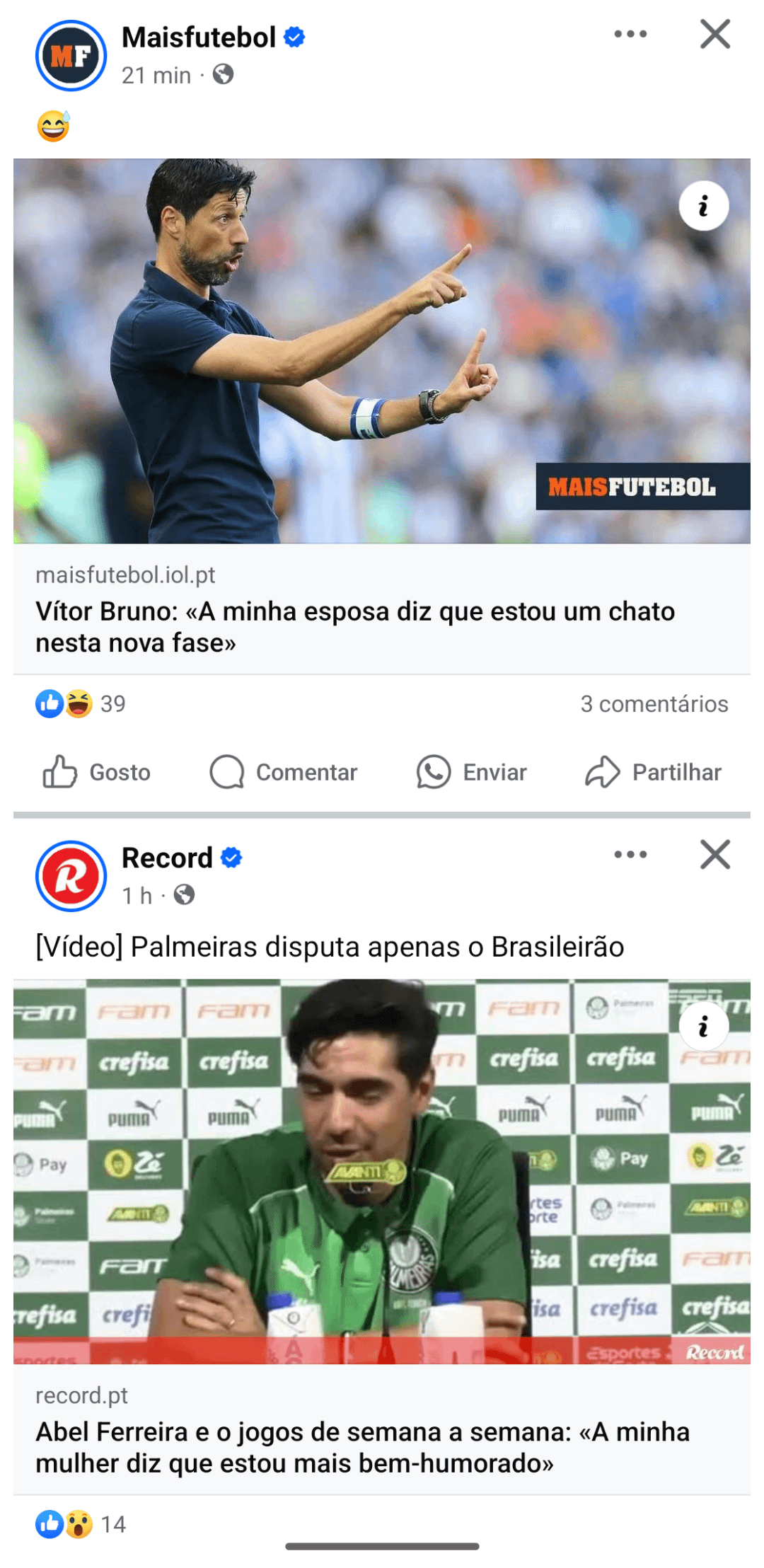Screen dimensions: 764x1568
Task: Tap Comentar on the Maisfutebol post
Action: coord(284,771)
